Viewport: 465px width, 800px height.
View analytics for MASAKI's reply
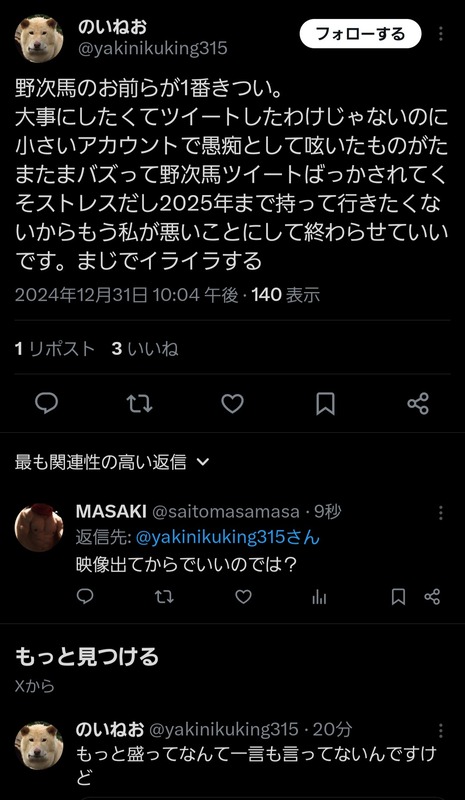[319, 596]
